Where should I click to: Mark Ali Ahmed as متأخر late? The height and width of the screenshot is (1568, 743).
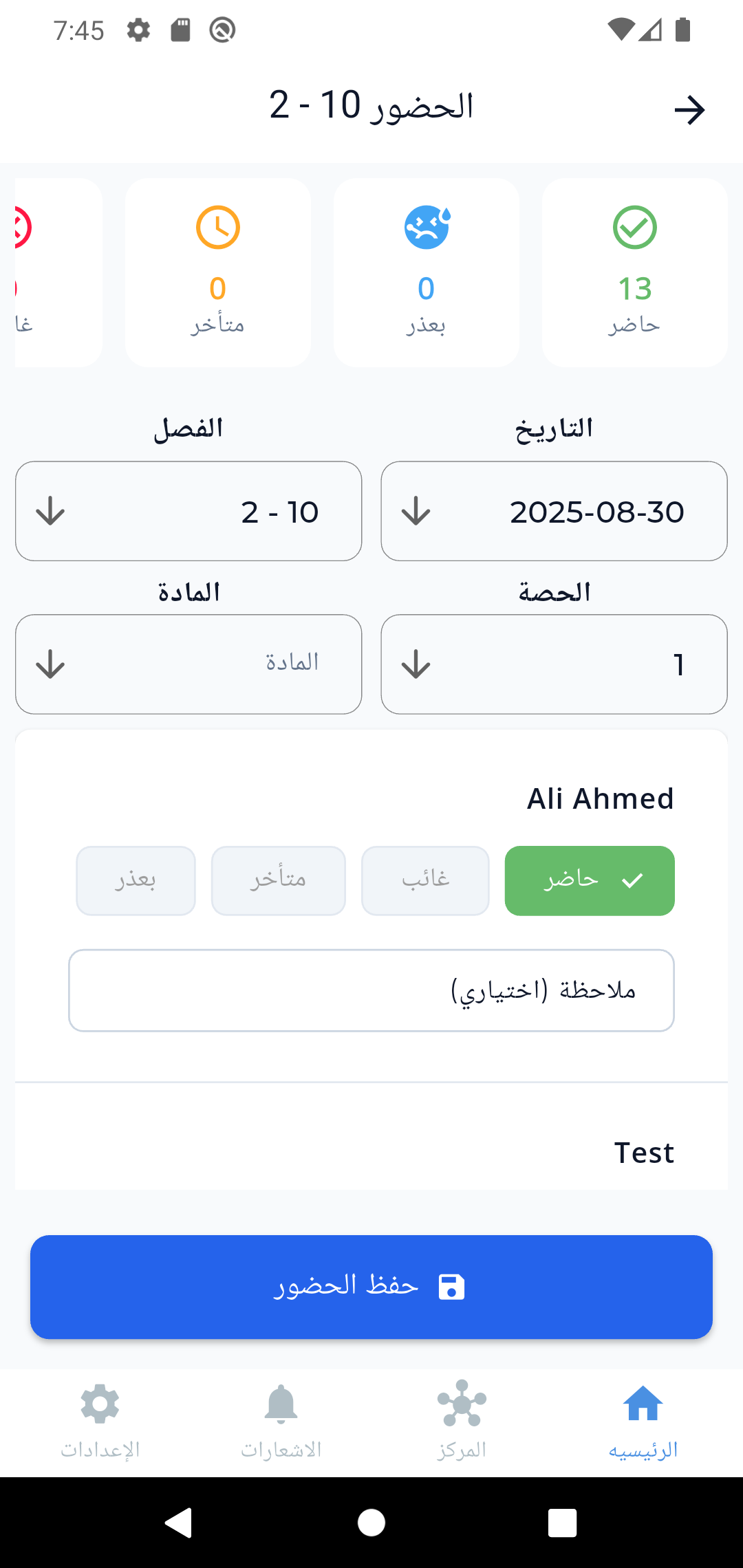278,880
